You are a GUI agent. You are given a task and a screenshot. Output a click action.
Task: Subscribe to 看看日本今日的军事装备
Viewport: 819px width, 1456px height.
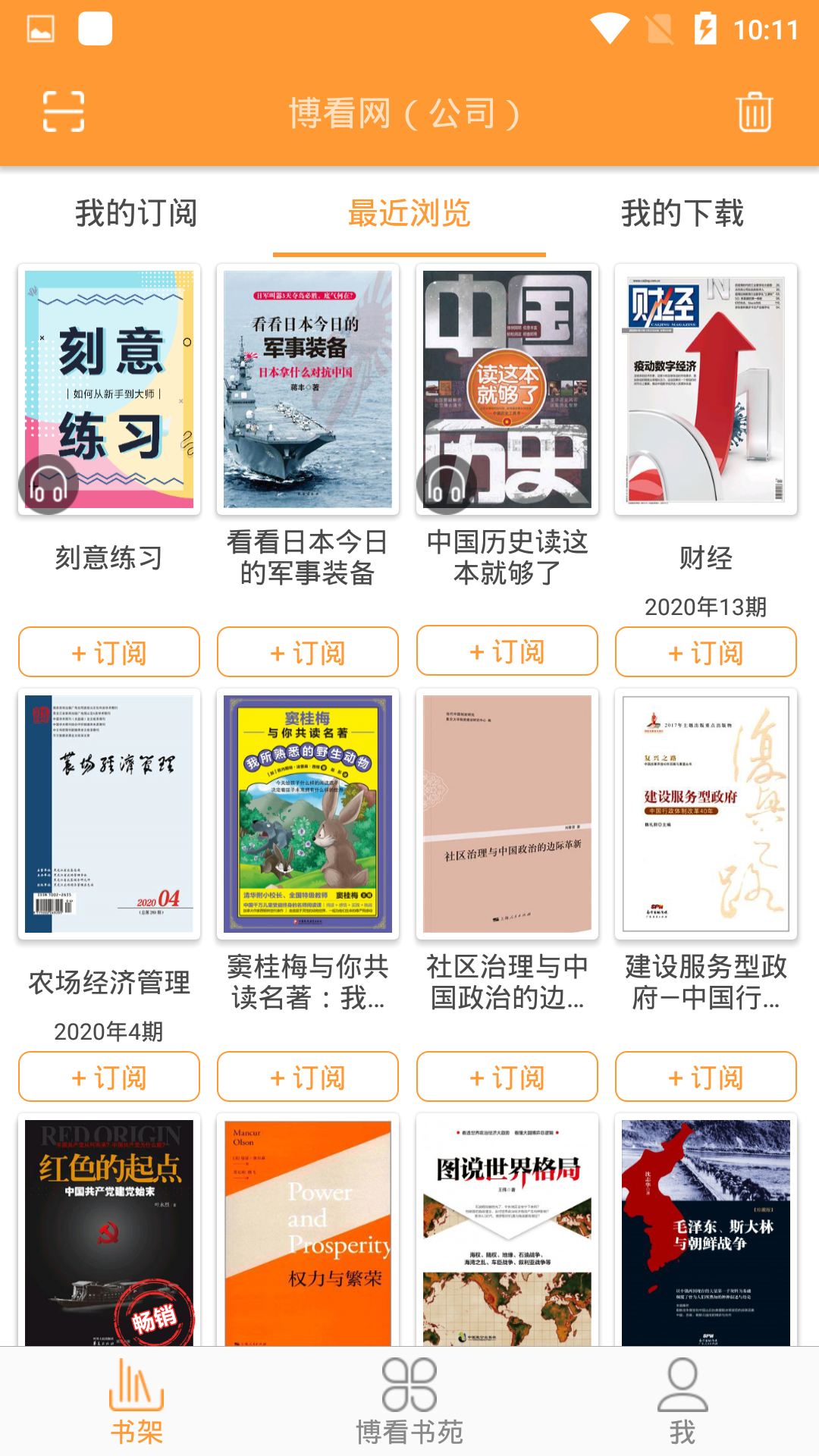click(x=306, y=651)
